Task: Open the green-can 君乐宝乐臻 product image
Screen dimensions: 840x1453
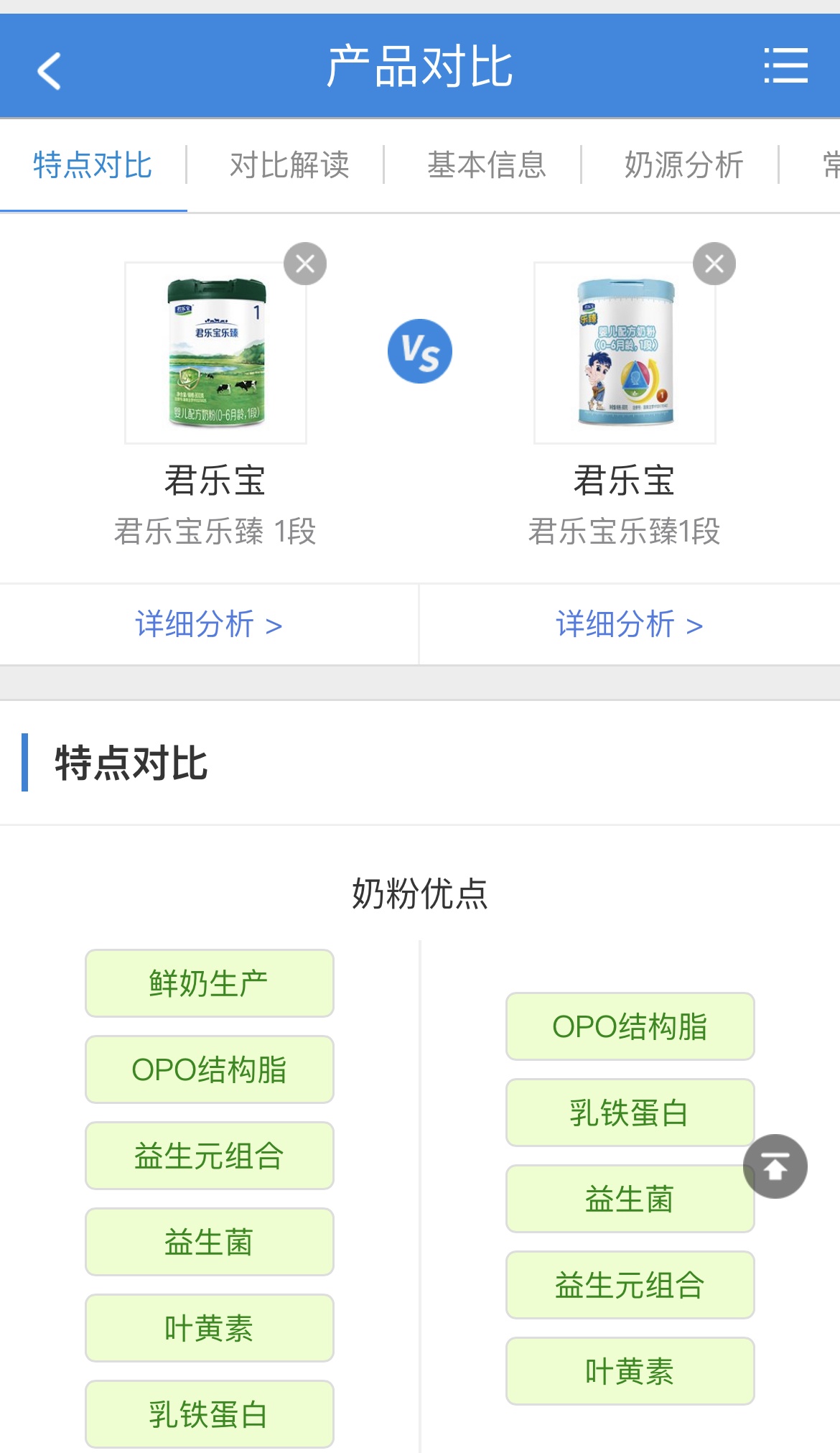Action: click(x=215, y=353)
